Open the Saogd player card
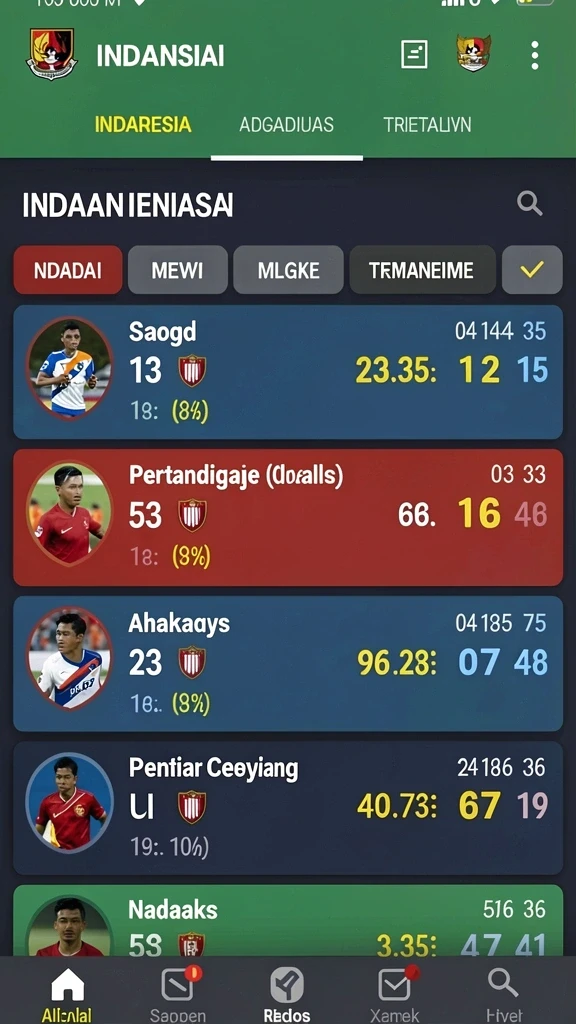This screenshot has height=1024, width=576. pyautogui.click(x=288, y=372)
